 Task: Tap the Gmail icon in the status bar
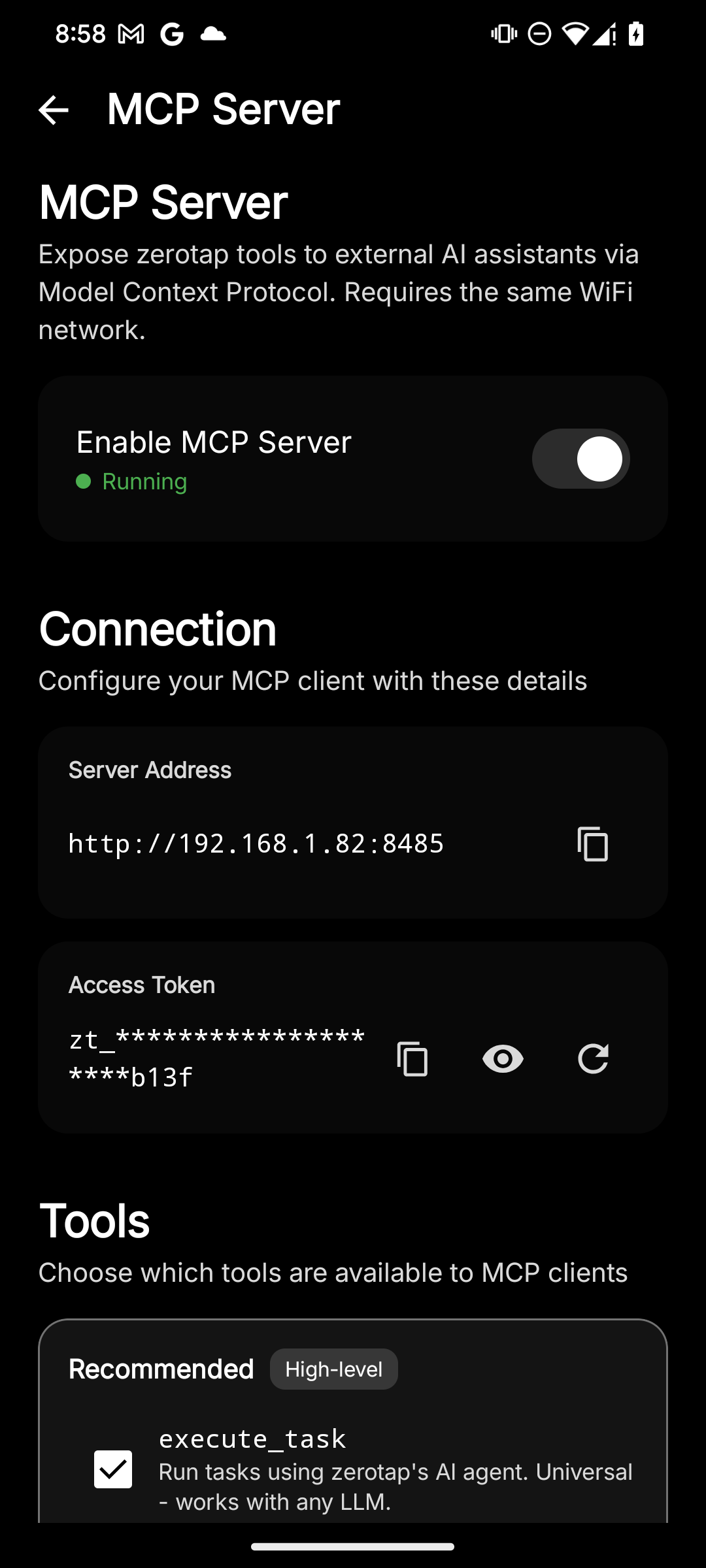point(130,34)
